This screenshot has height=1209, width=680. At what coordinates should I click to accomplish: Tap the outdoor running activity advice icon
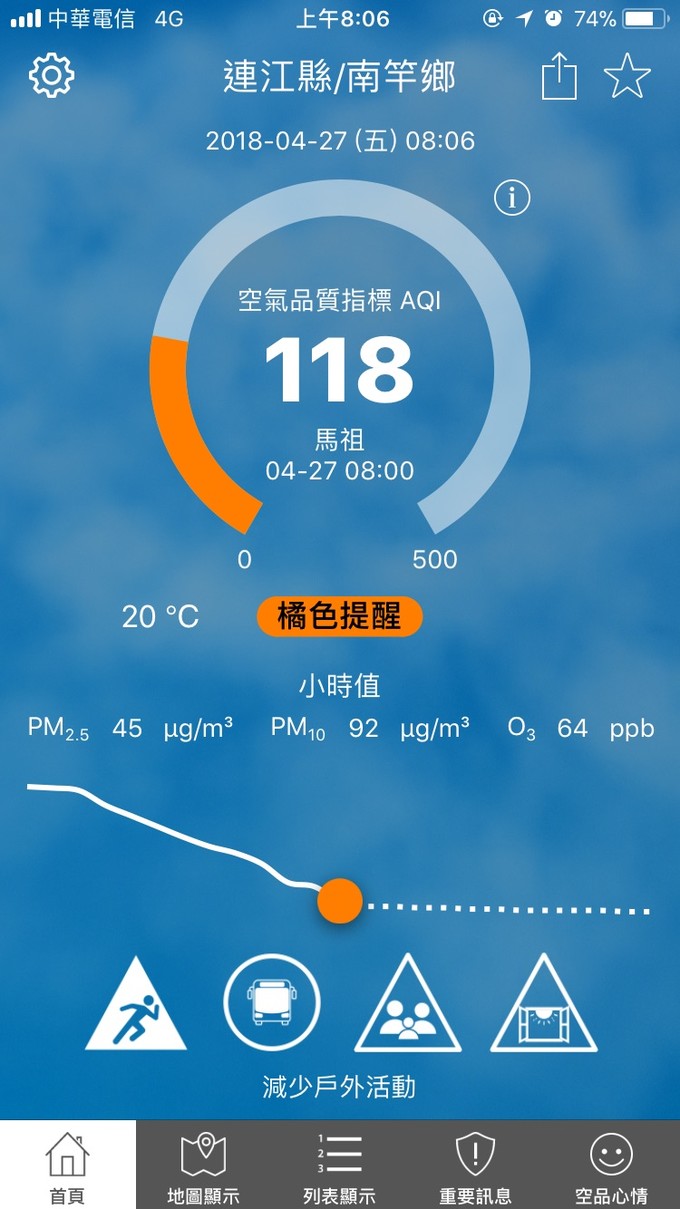pos(136,1006)
